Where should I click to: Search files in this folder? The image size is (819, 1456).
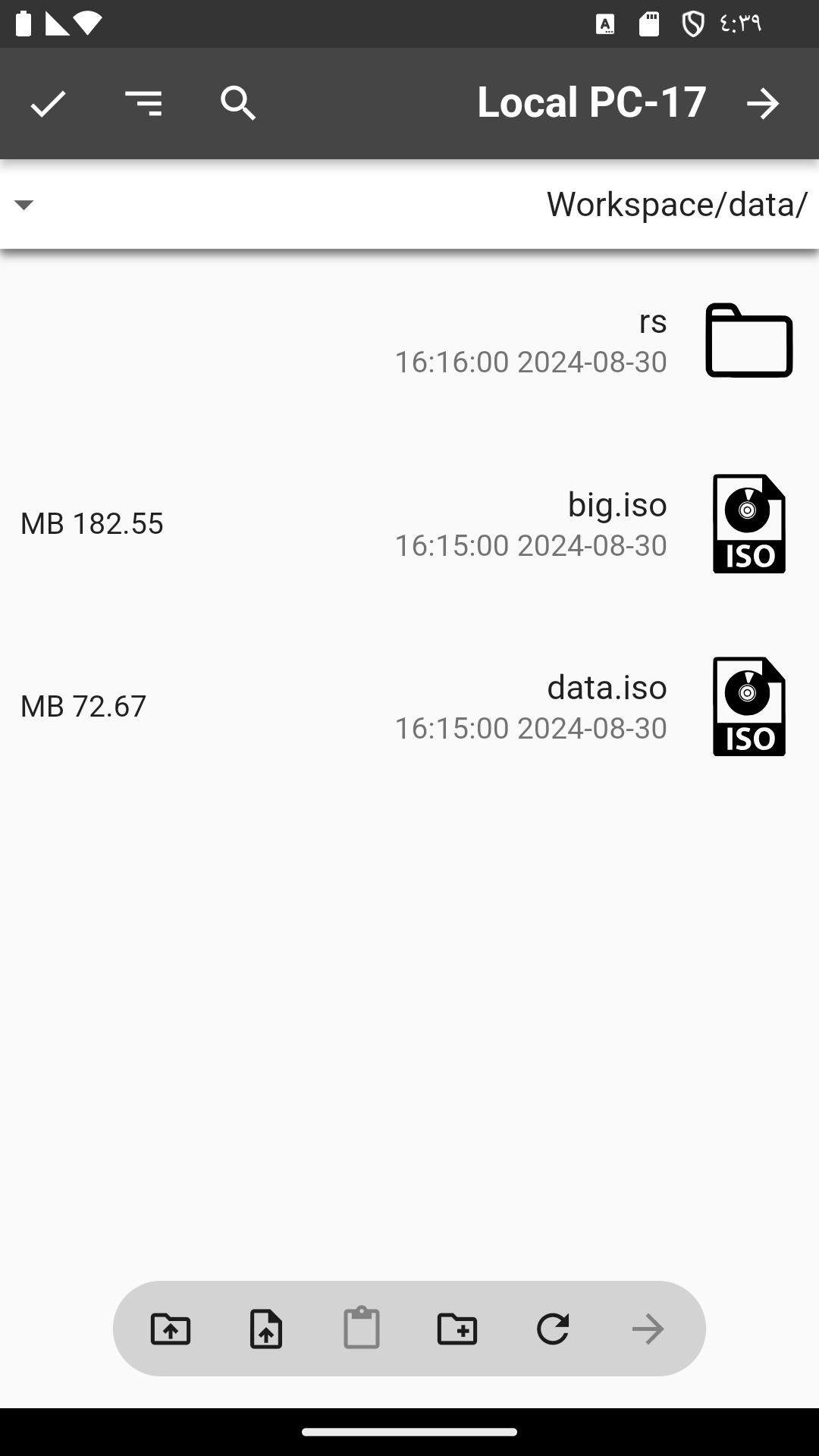pyautogui.click(x=238, y=103)
